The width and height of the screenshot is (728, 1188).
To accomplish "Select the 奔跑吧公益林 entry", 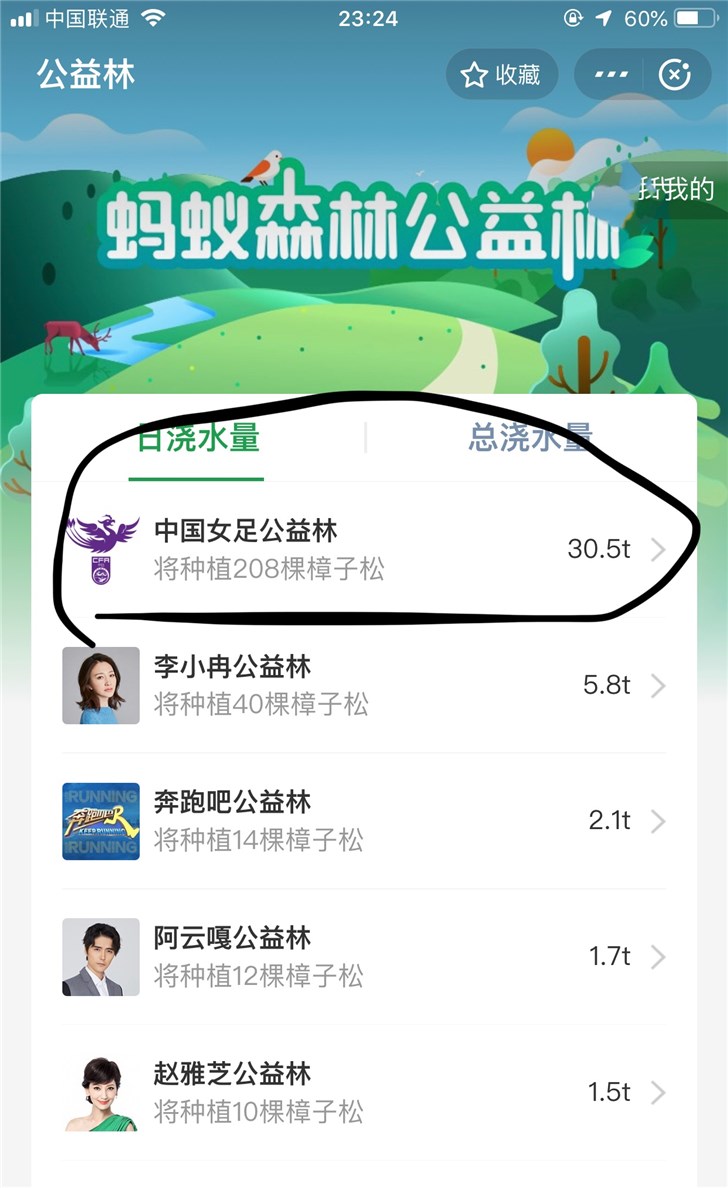I will coord(364,821).
